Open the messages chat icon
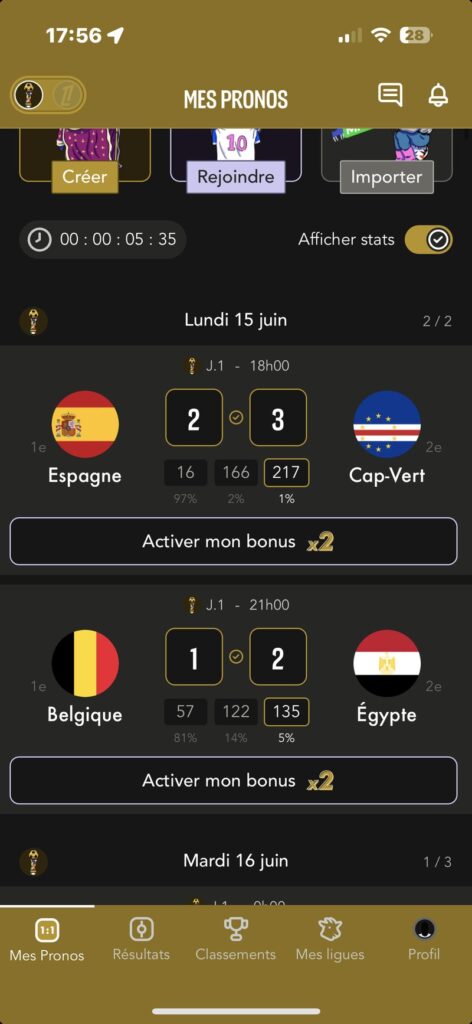 coord(390,95)
